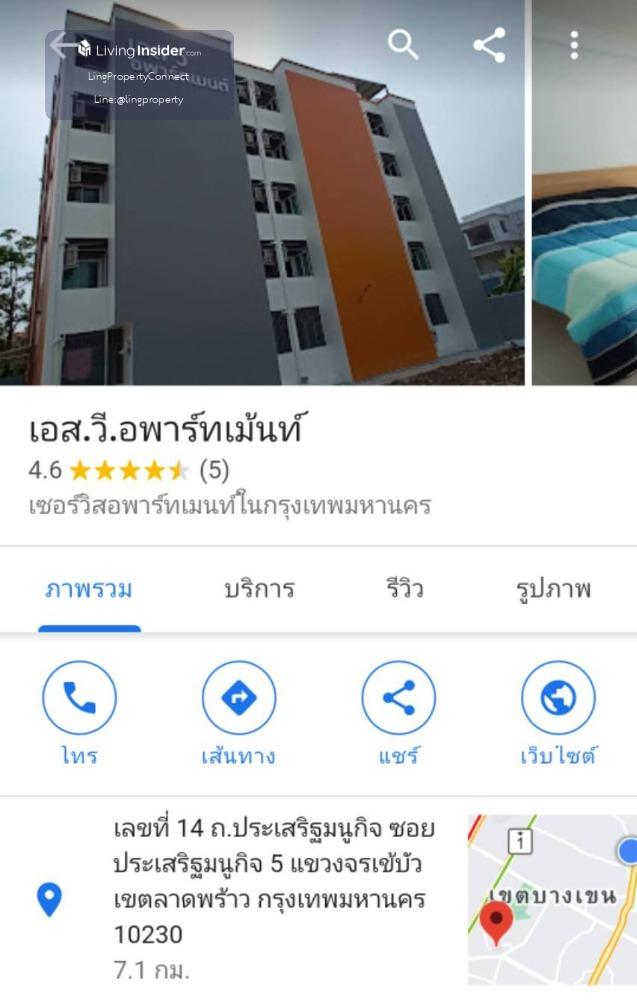Select the รูปภาพ tab
Image resolution: width=637 pixels, height=1000 pixels.
tap(553, 589)
